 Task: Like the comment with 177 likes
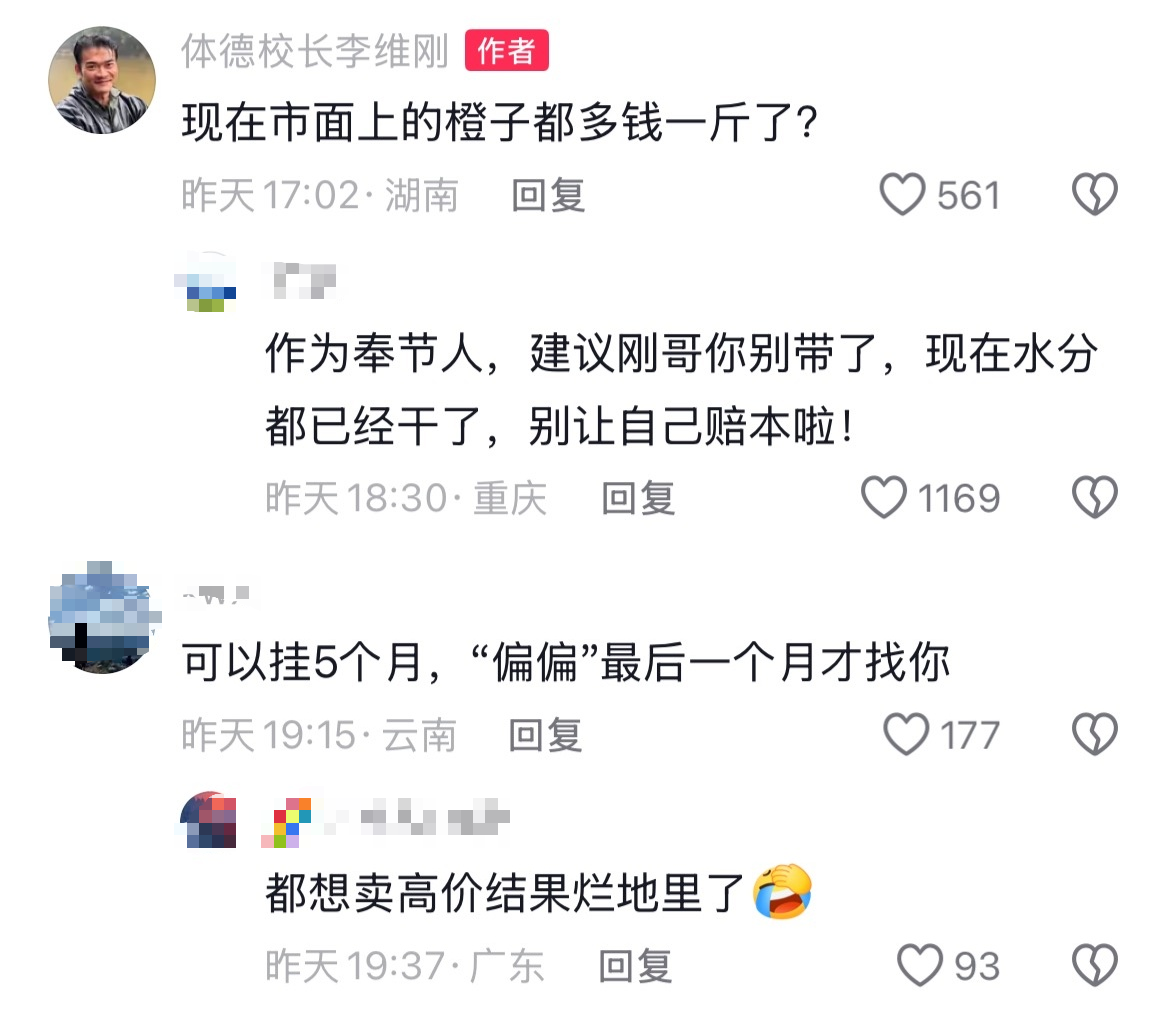click(x=907, y=736)
